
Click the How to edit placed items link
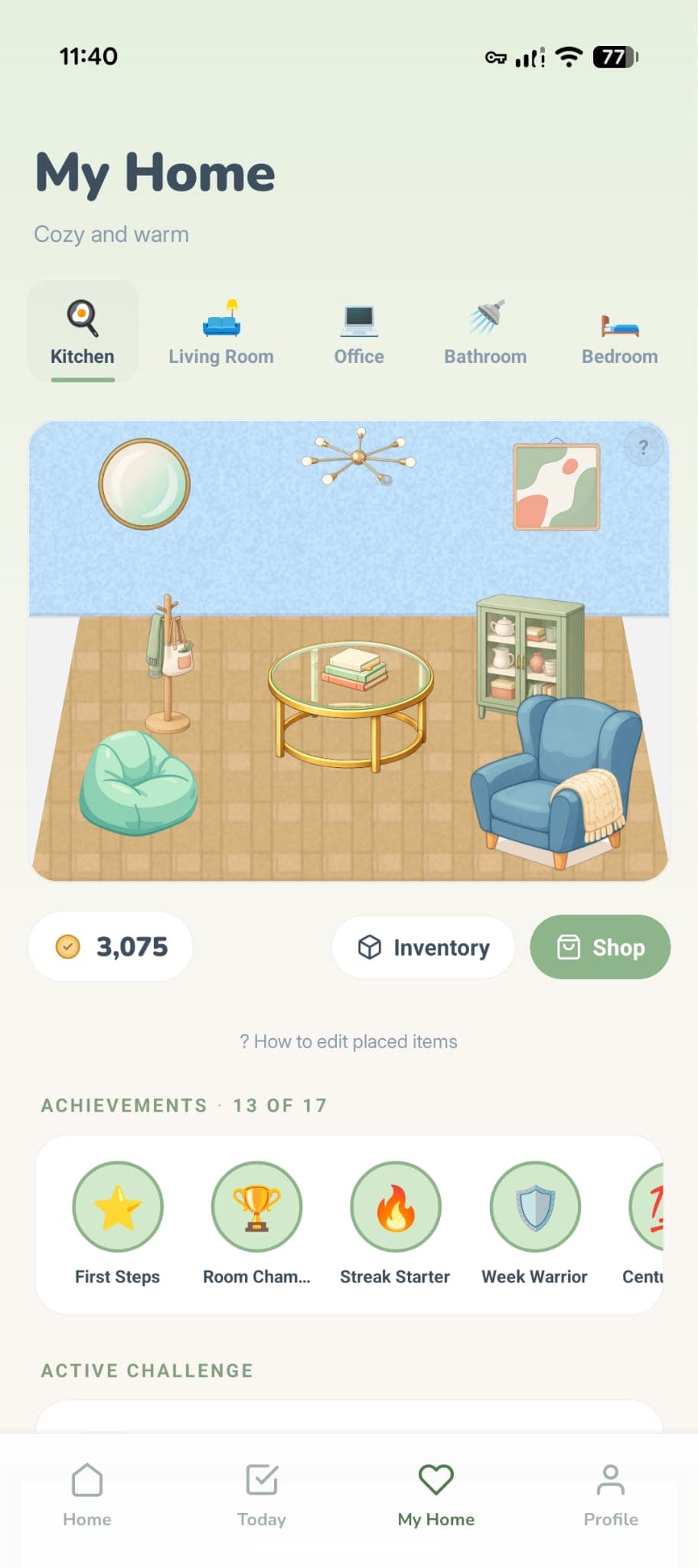(x=349, y=1041)
